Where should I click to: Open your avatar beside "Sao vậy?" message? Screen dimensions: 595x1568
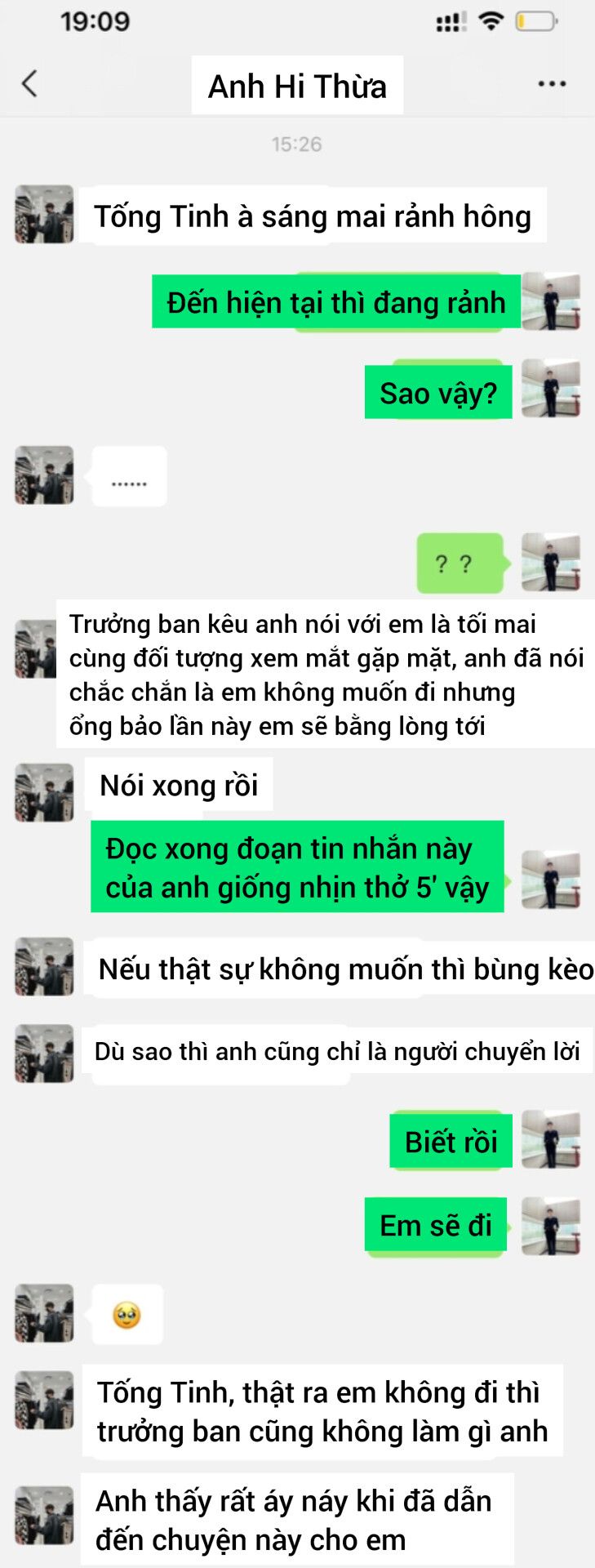[x=551, y=389]
